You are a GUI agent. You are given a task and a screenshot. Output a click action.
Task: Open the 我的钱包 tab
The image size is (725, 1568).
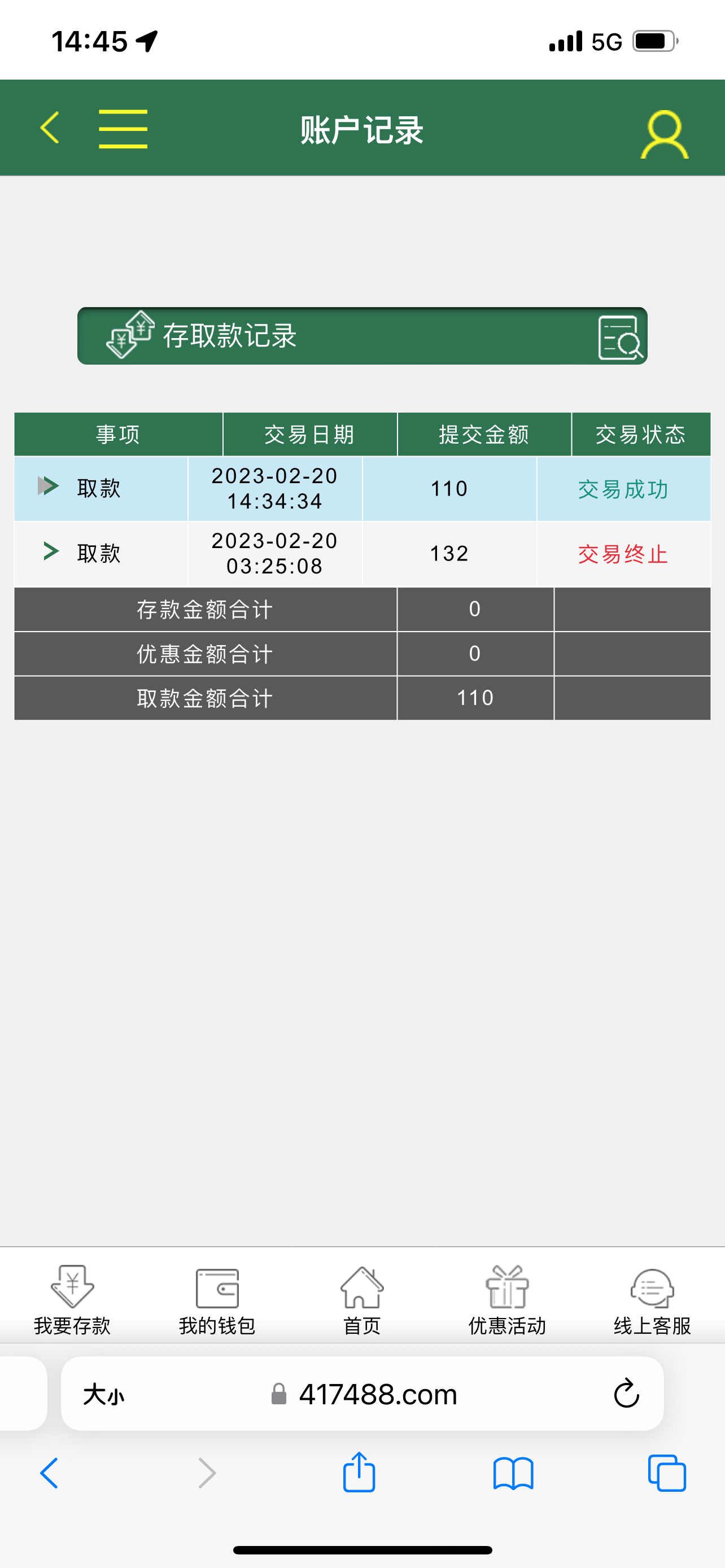click(217, 1299)
